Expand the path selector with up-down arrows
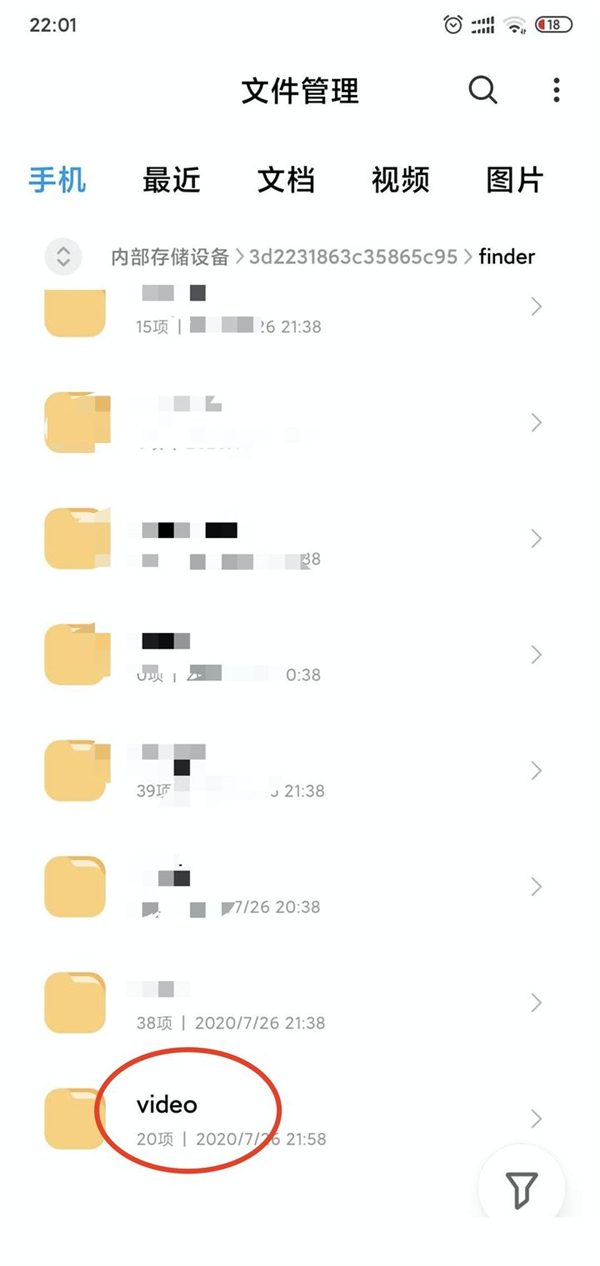 [x=63, y=257]
